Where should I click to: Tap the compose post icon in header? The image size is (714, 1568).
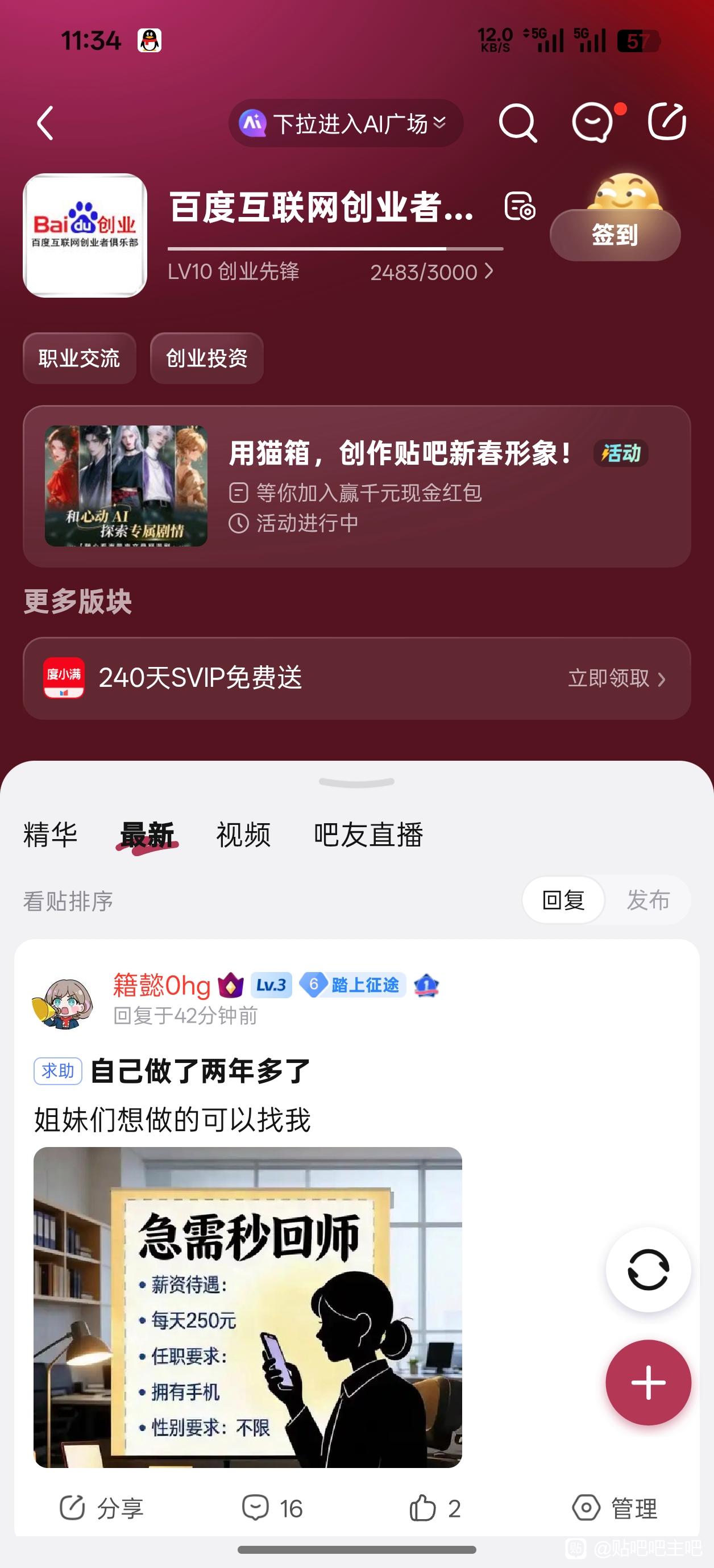click(666, 122)
